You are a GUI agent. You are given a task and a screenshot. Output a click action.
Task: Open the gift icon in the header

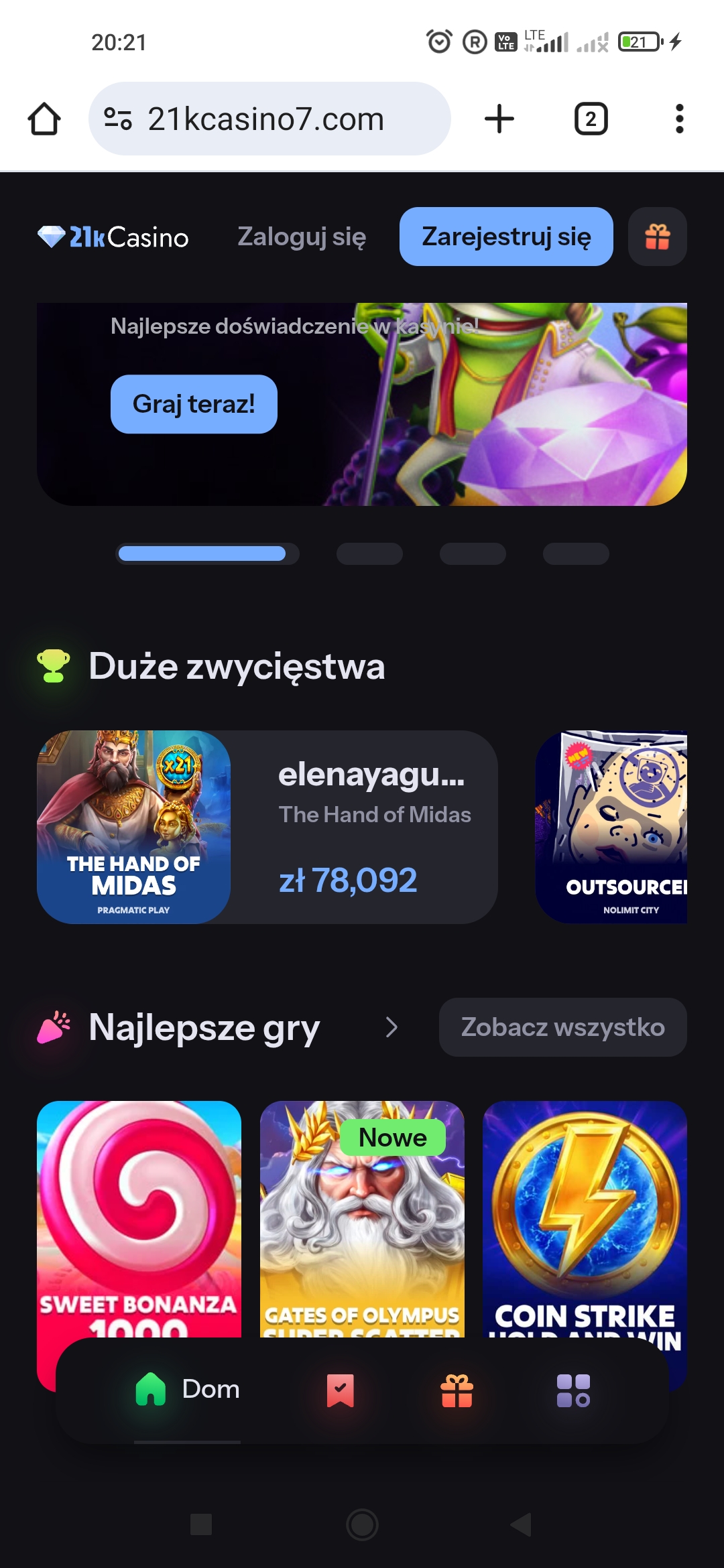657,237
